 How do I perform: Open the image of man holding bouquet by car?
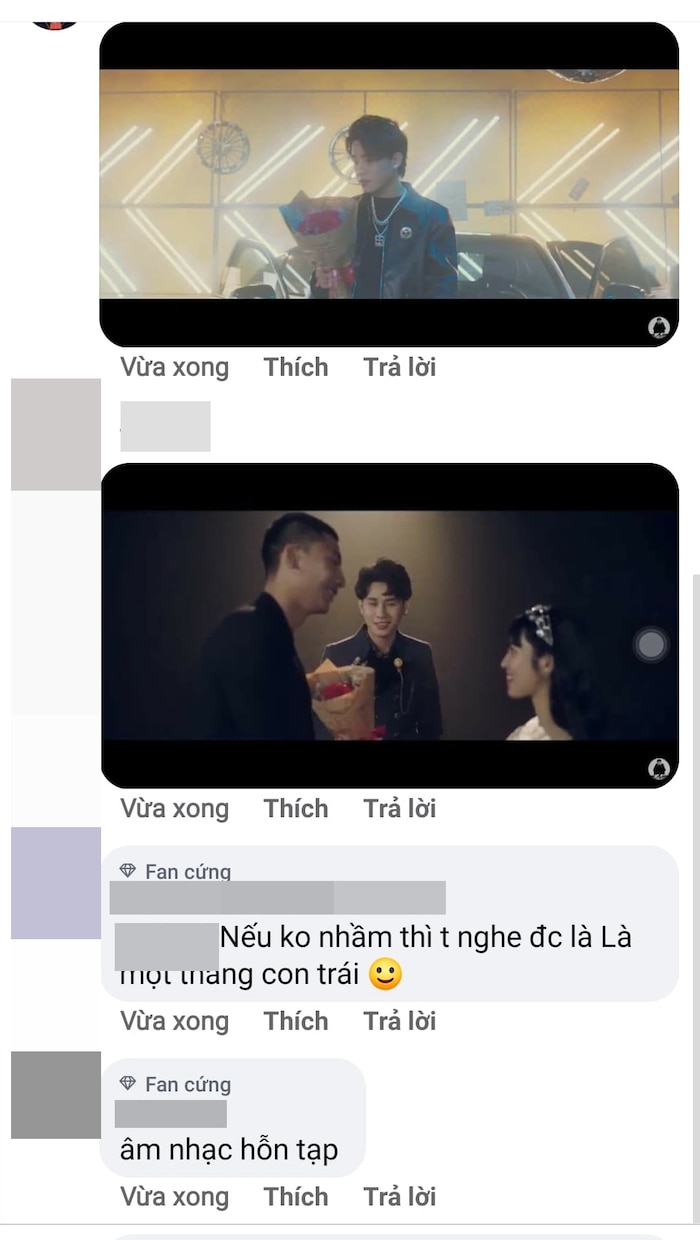pos(389,185)
